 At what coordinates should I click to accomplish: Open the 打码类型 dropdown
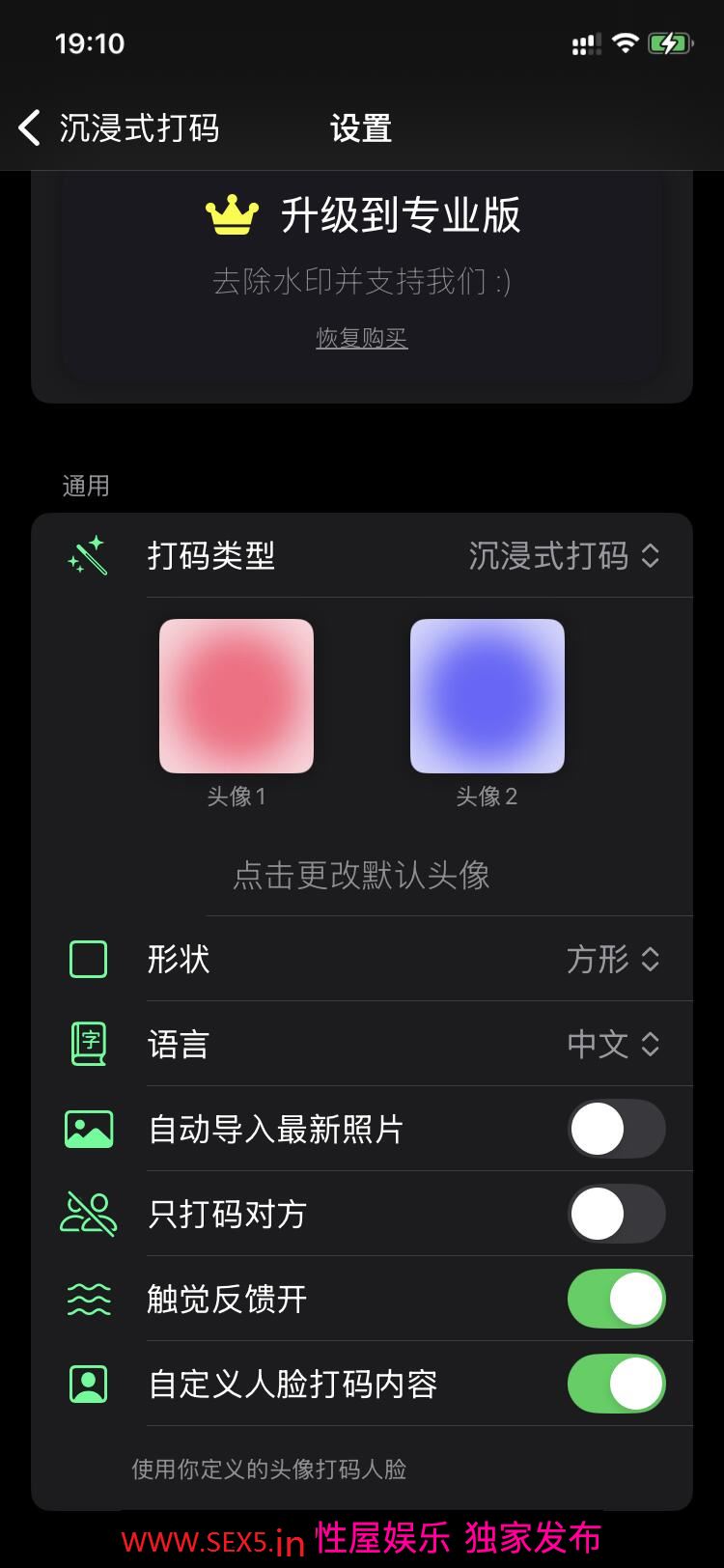tap(564, 556)
